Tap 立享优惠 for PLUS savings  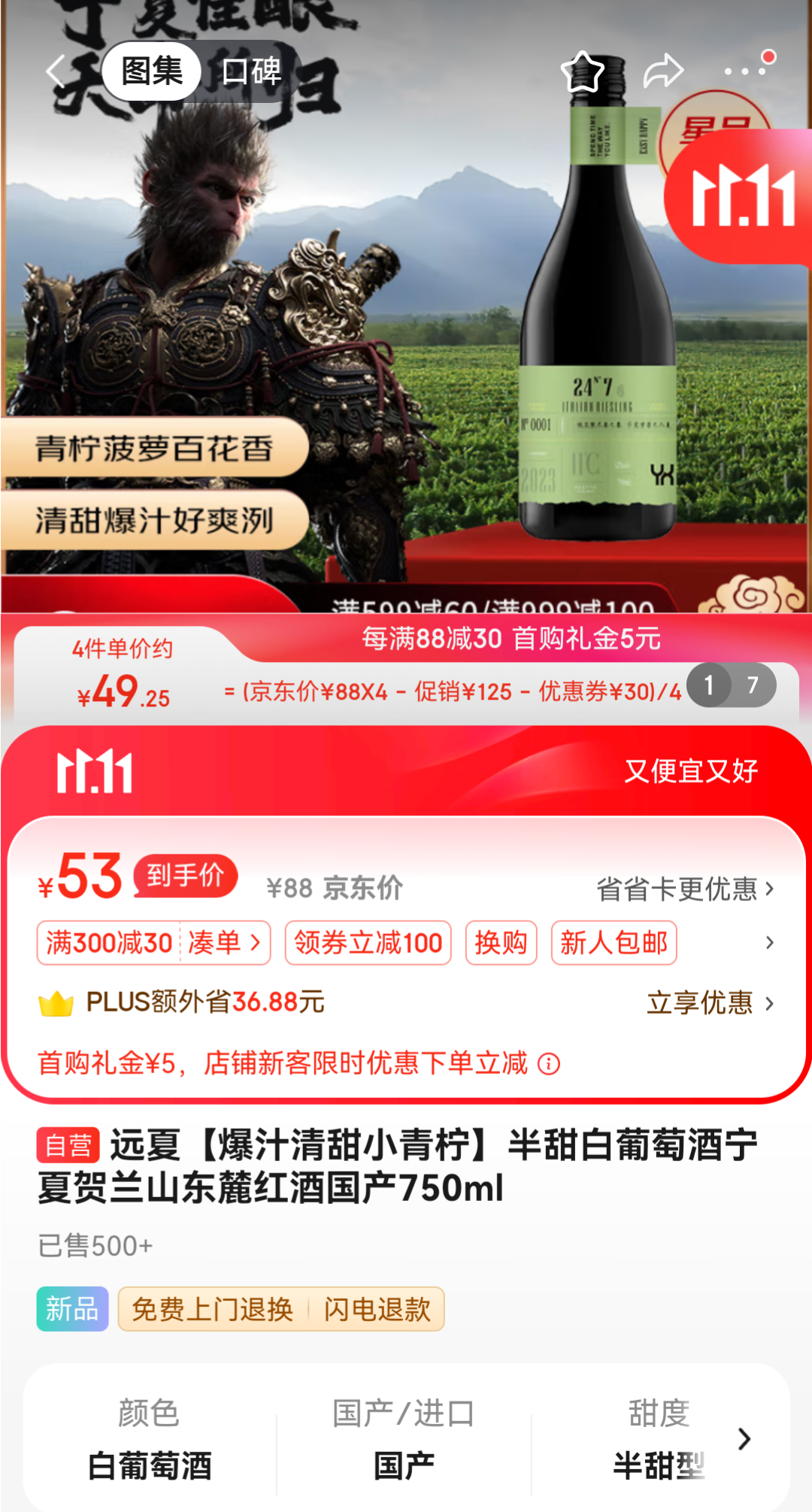[x=709, y=1002]
